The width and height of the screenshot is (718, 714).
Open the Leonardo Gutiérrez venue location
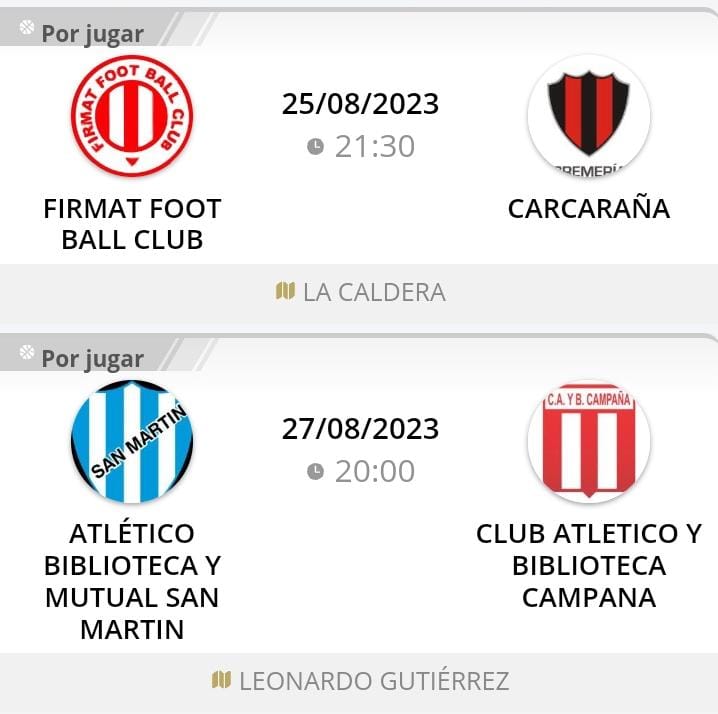pos(360,682)
